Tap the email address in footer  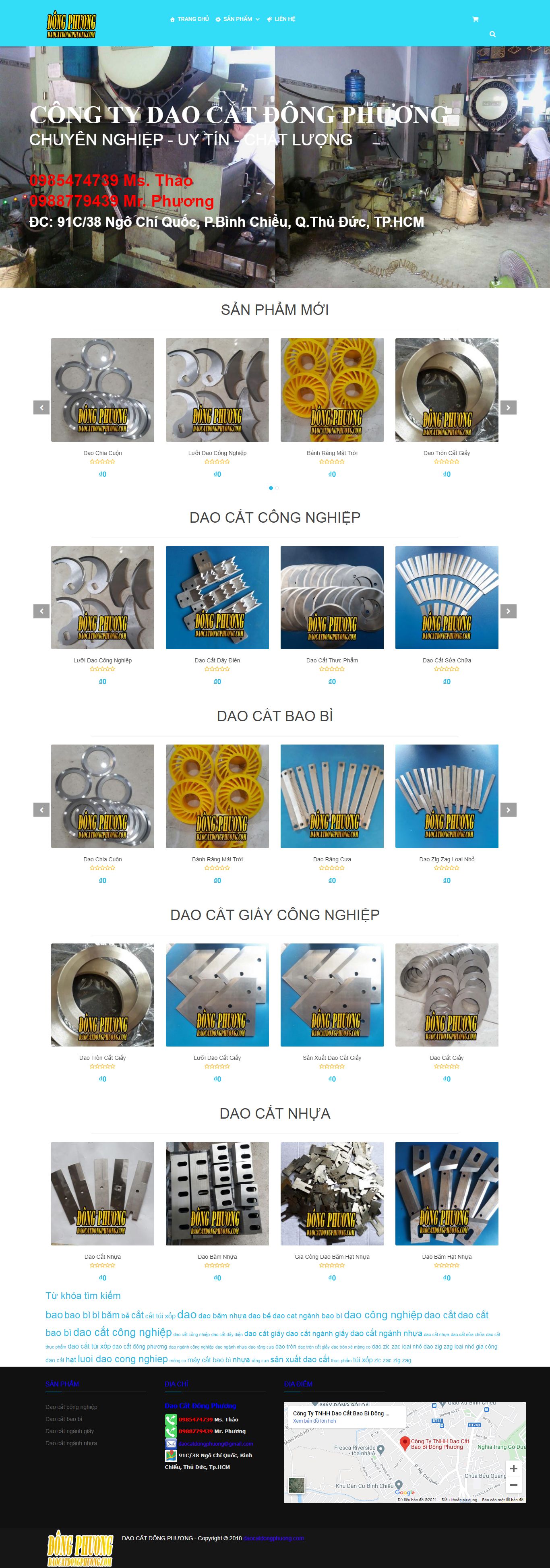215,1443
